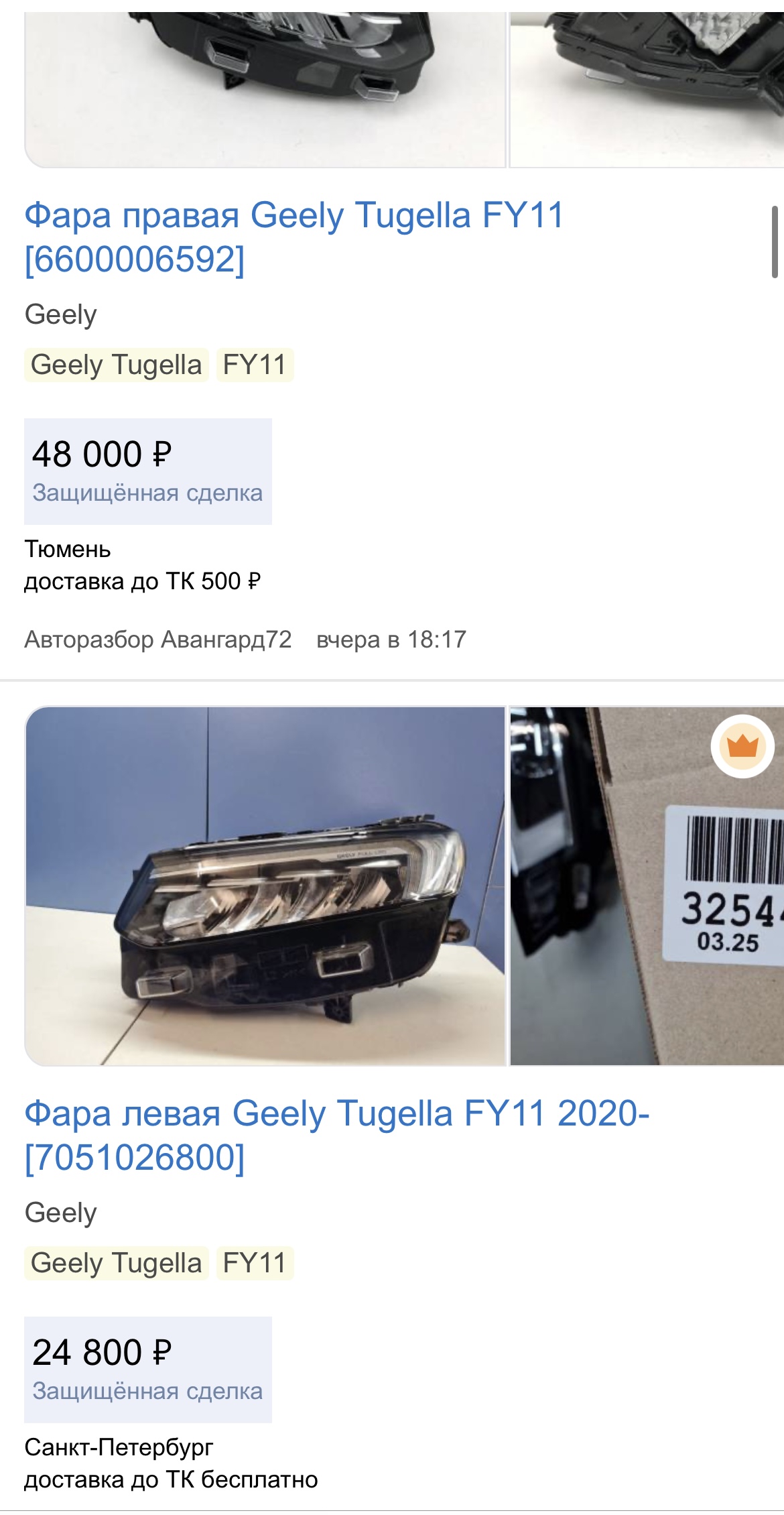
Task: Open listing Фара правая Geely Tugella FY11 [6600006592]
Action: tap(293, 237)
